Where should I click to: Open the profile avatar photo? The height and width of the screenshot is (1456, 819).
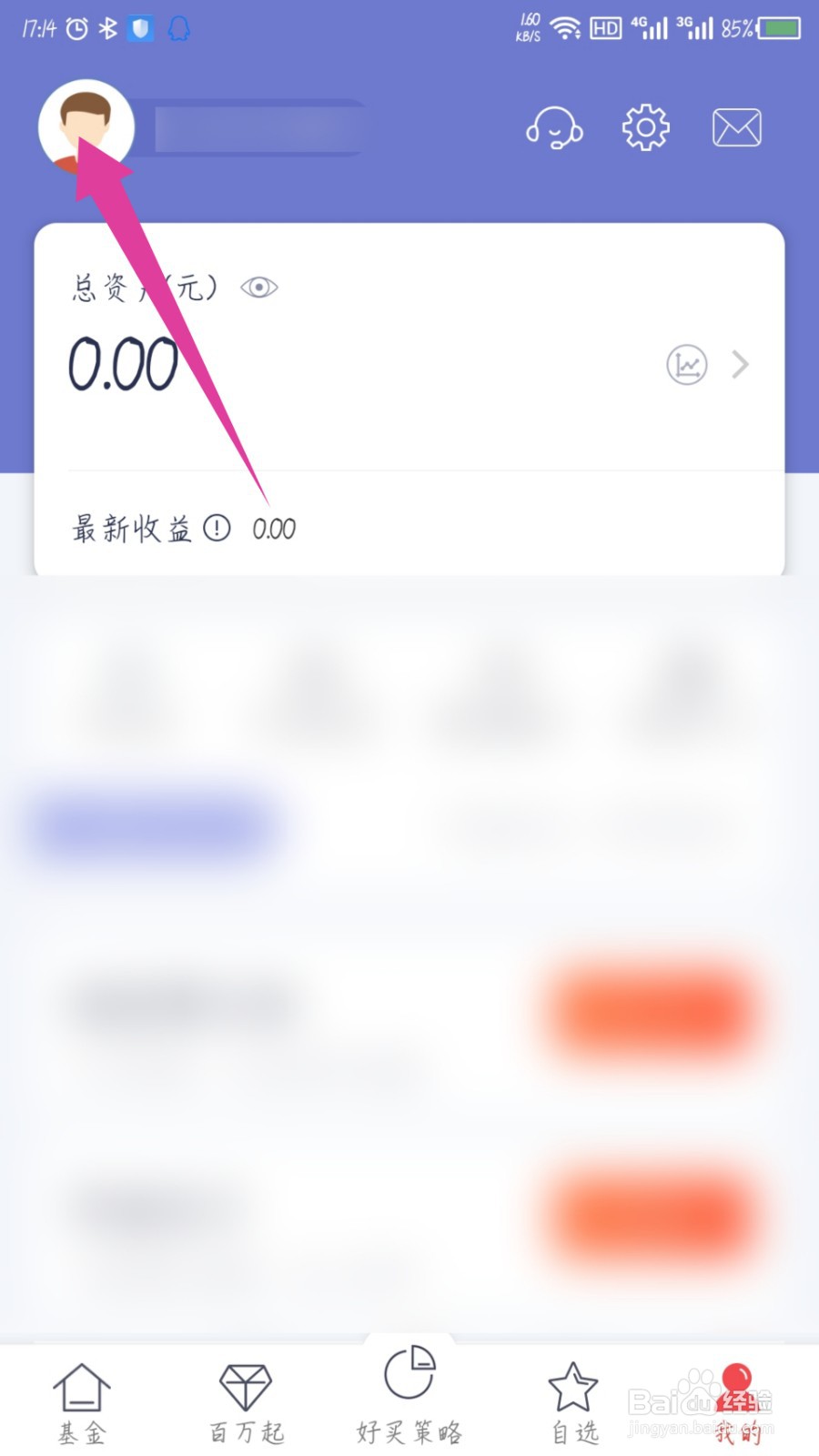(86, 126)
